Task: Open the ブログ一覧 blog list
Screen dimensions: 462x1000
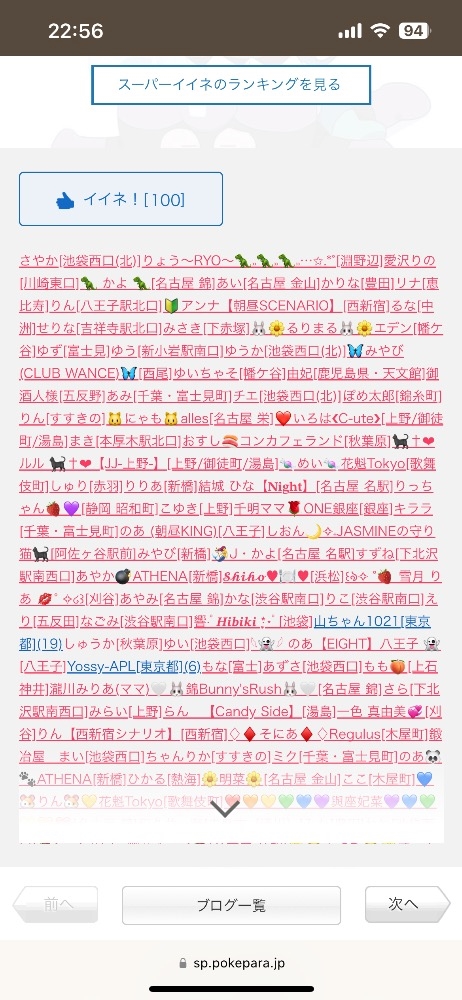Action: pyautogui.click(x=231, y=905)
